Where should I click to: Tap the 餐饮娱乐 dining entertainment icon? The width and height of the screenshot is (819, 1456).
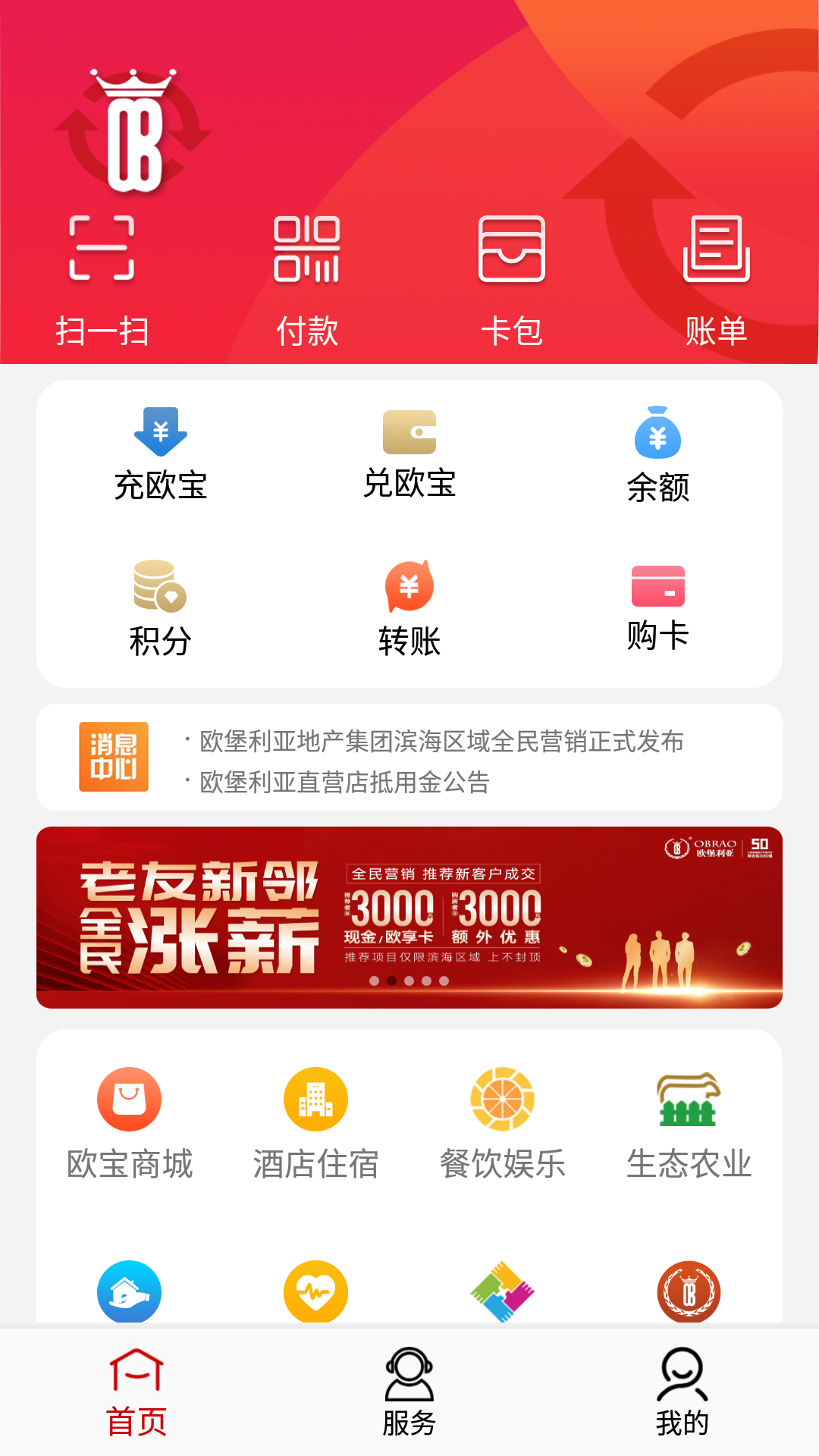pos(502,1122)
